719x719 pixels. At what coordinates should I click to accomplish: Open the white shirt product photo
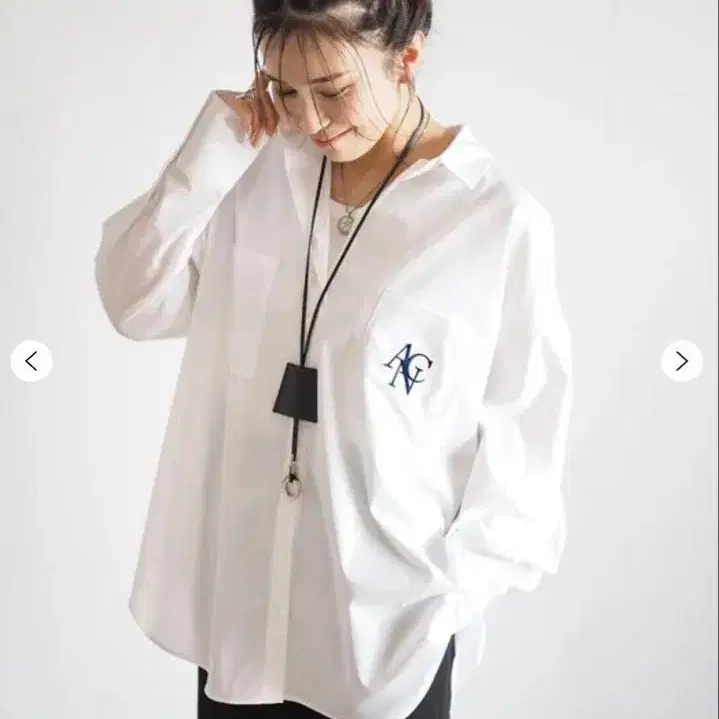coord(360,360)
